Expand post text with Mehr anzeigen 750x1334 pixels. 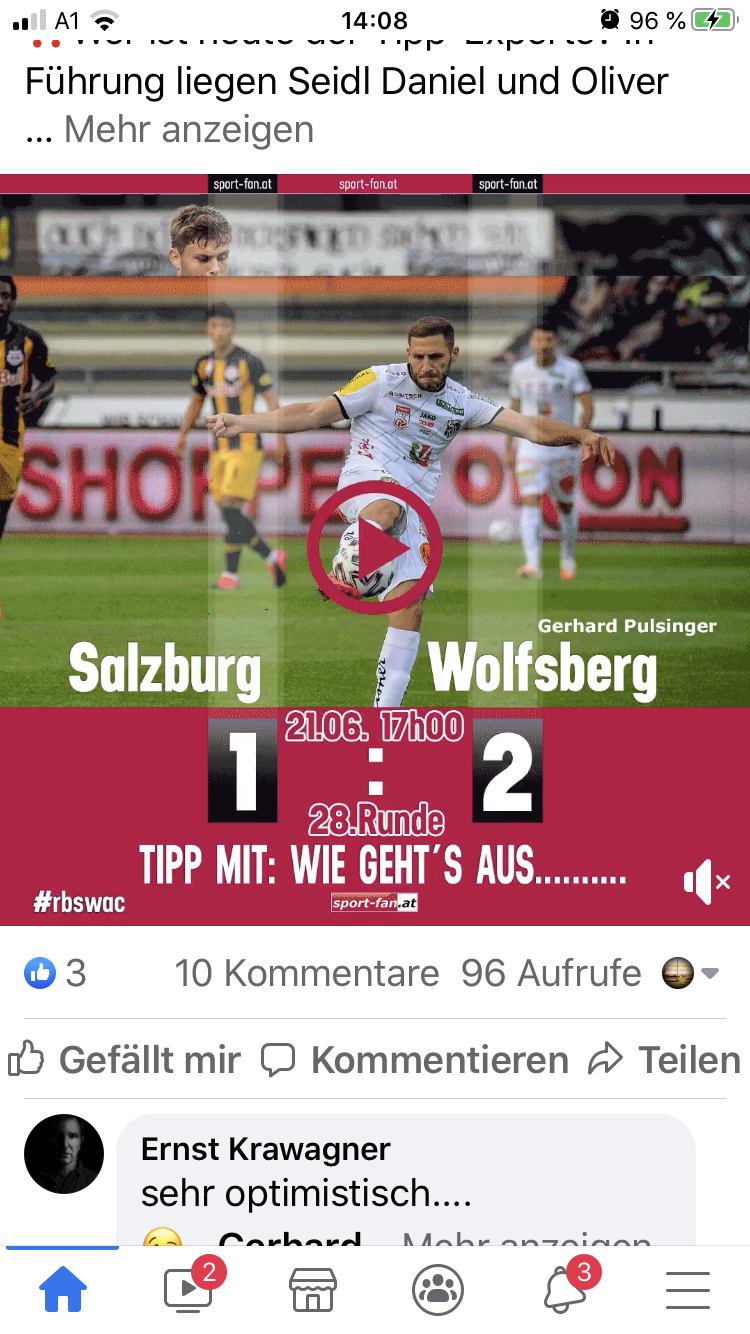tap(189, 129)
